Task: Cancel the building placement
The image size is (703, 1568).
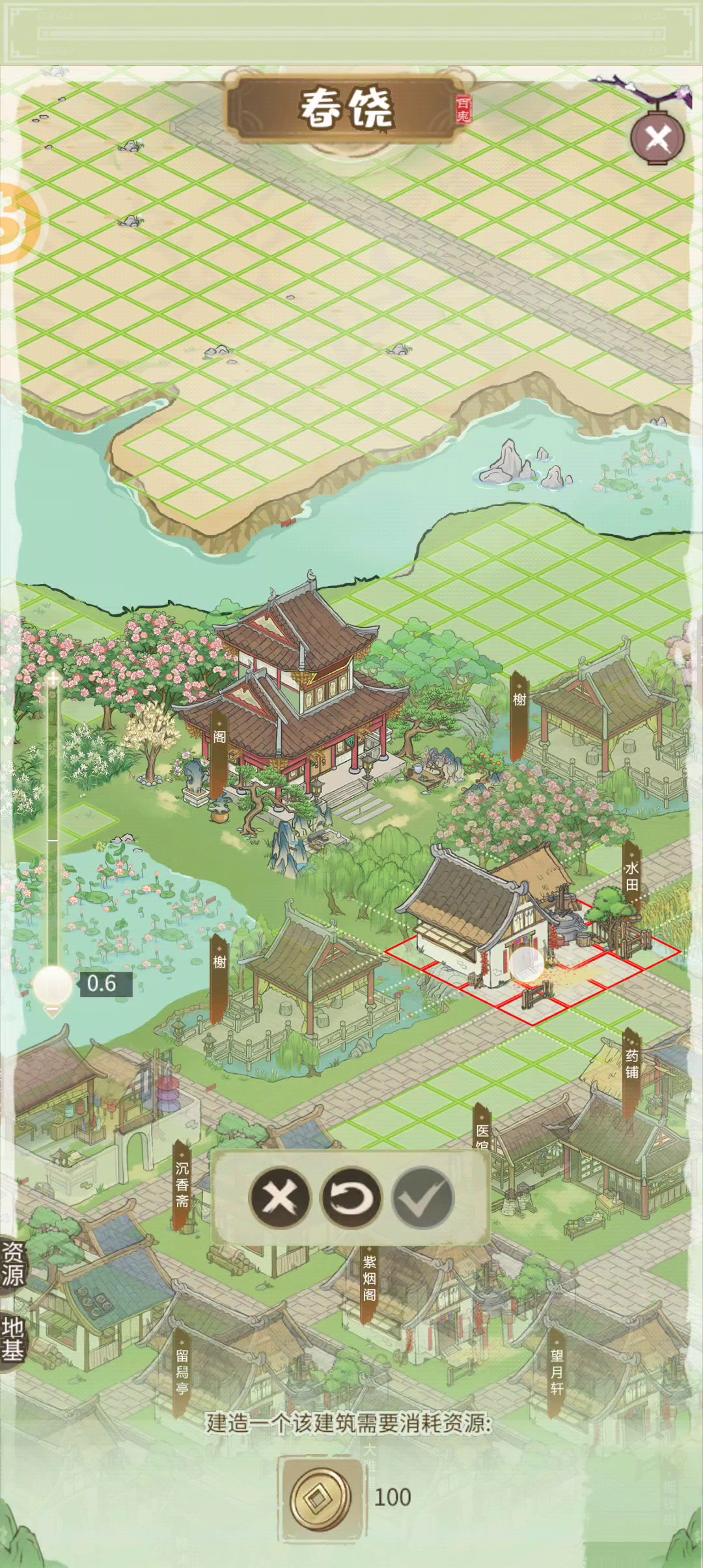Action: click(281, 1197)
